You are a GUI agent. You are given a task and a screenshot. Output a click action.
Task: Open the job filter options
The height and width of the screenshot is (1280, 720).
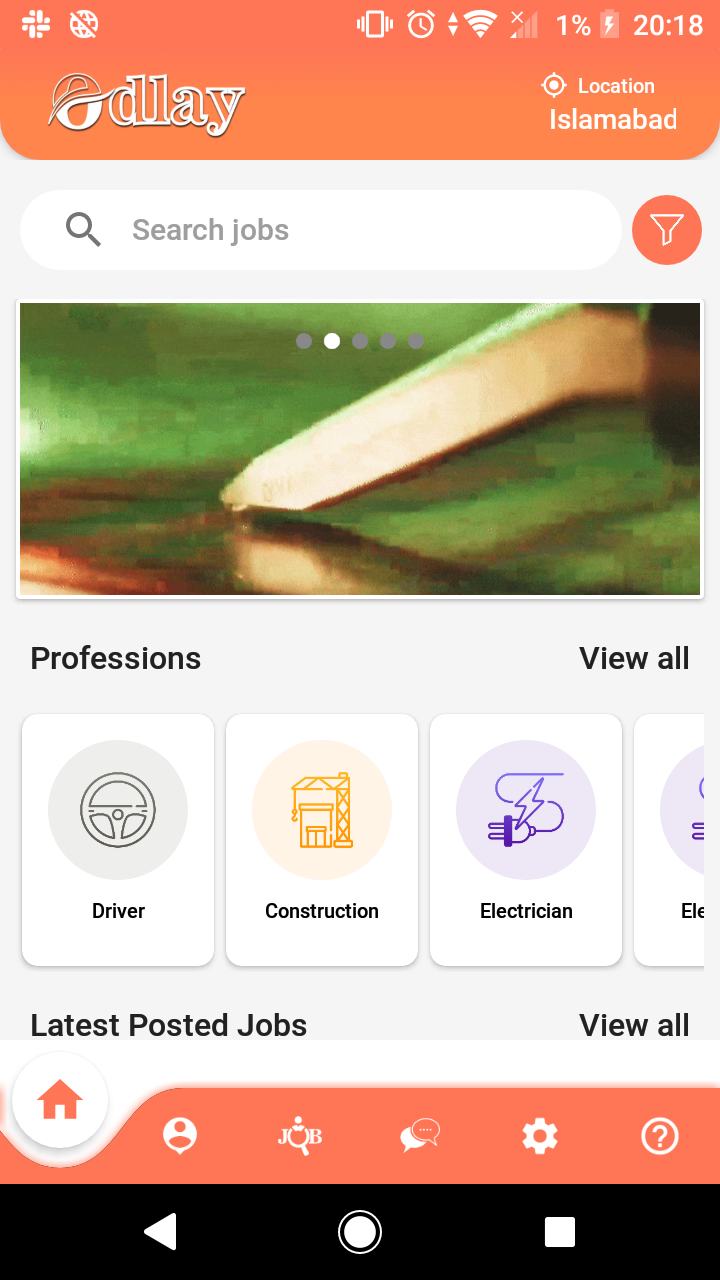[x=666, y=230]
